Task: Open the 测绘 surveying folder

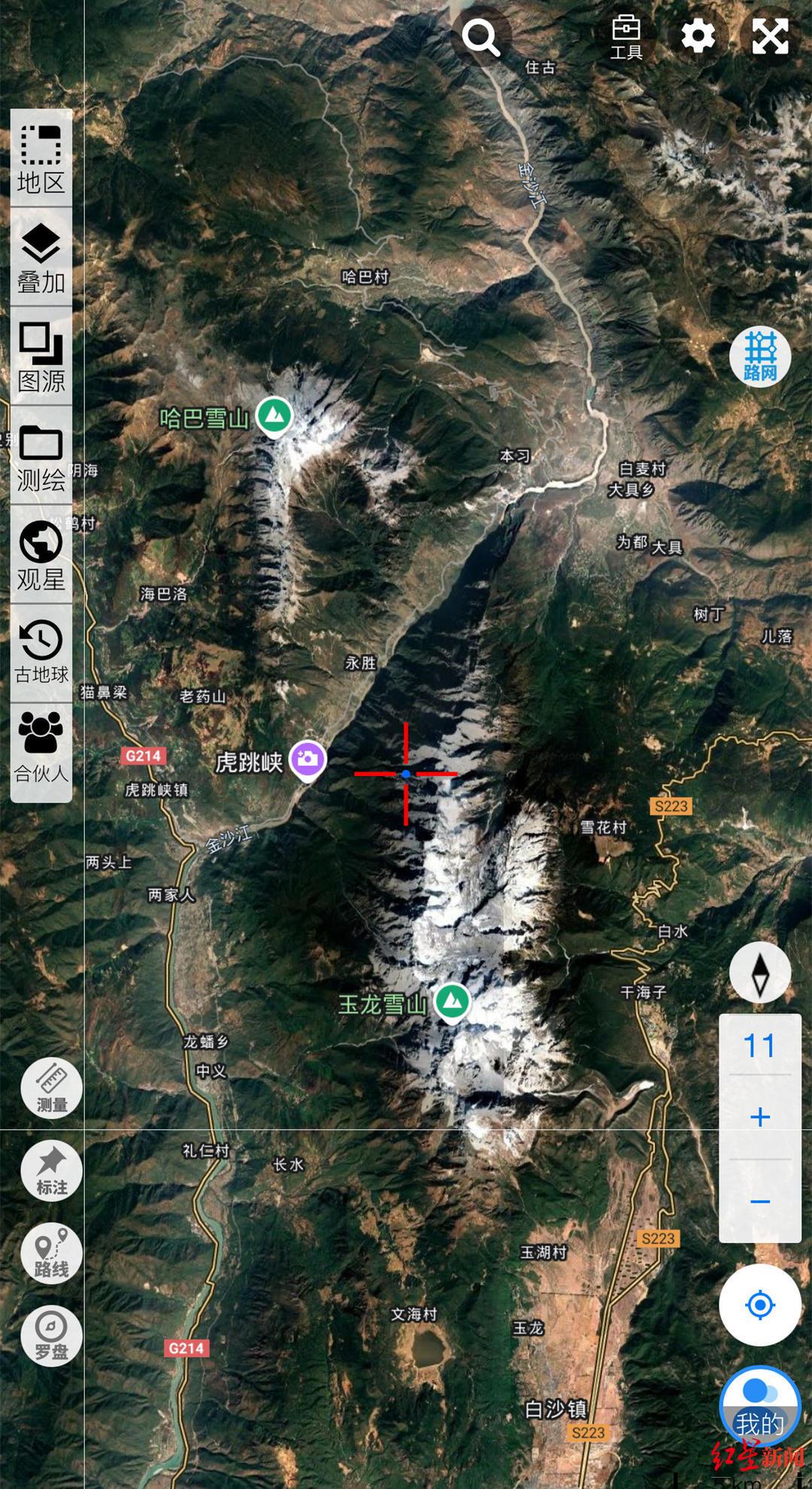Action: click(41, 456)
